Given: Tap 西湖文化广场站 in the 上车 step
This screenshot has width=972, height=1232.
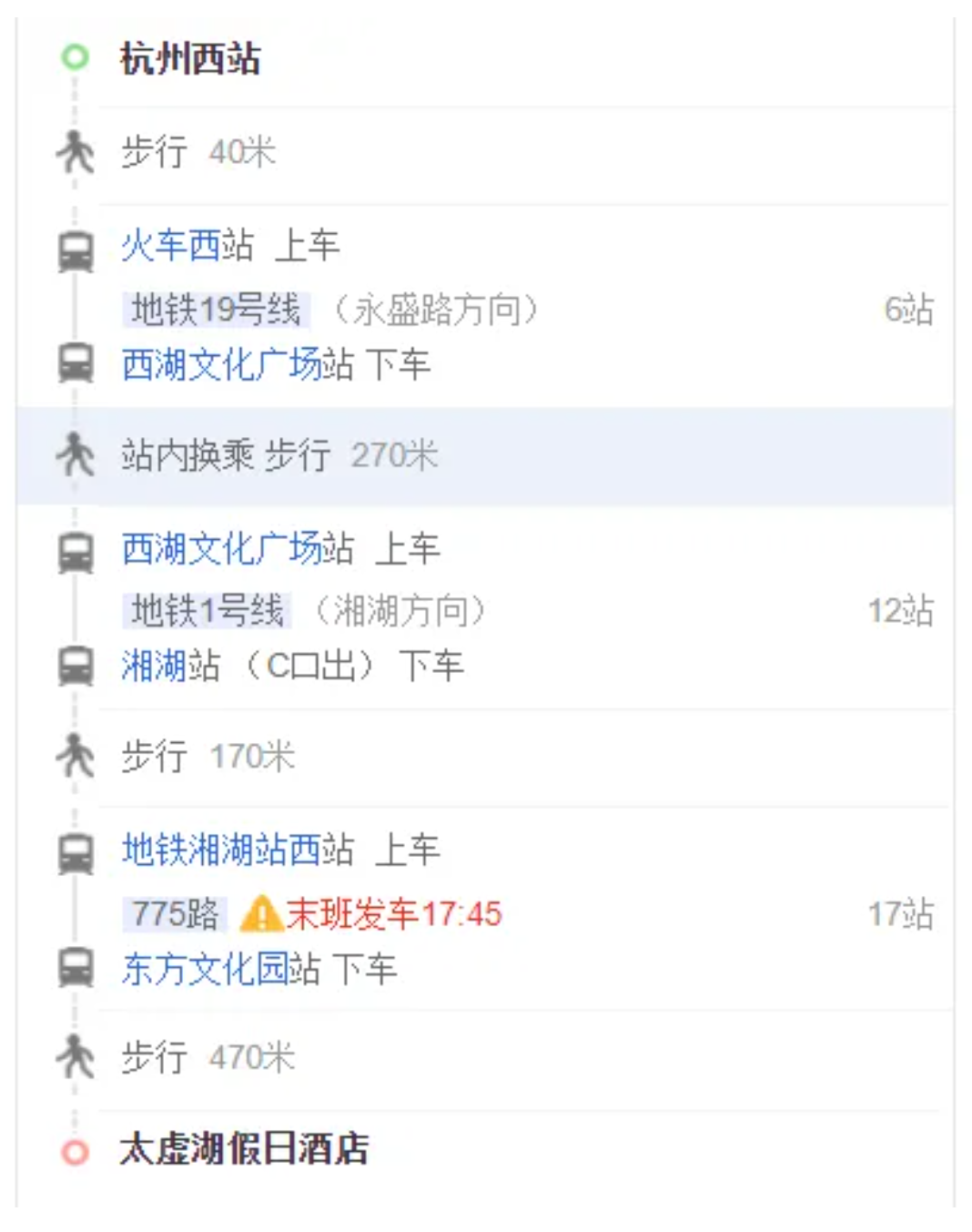Looking at the screenshot, I should coord(238,549).
